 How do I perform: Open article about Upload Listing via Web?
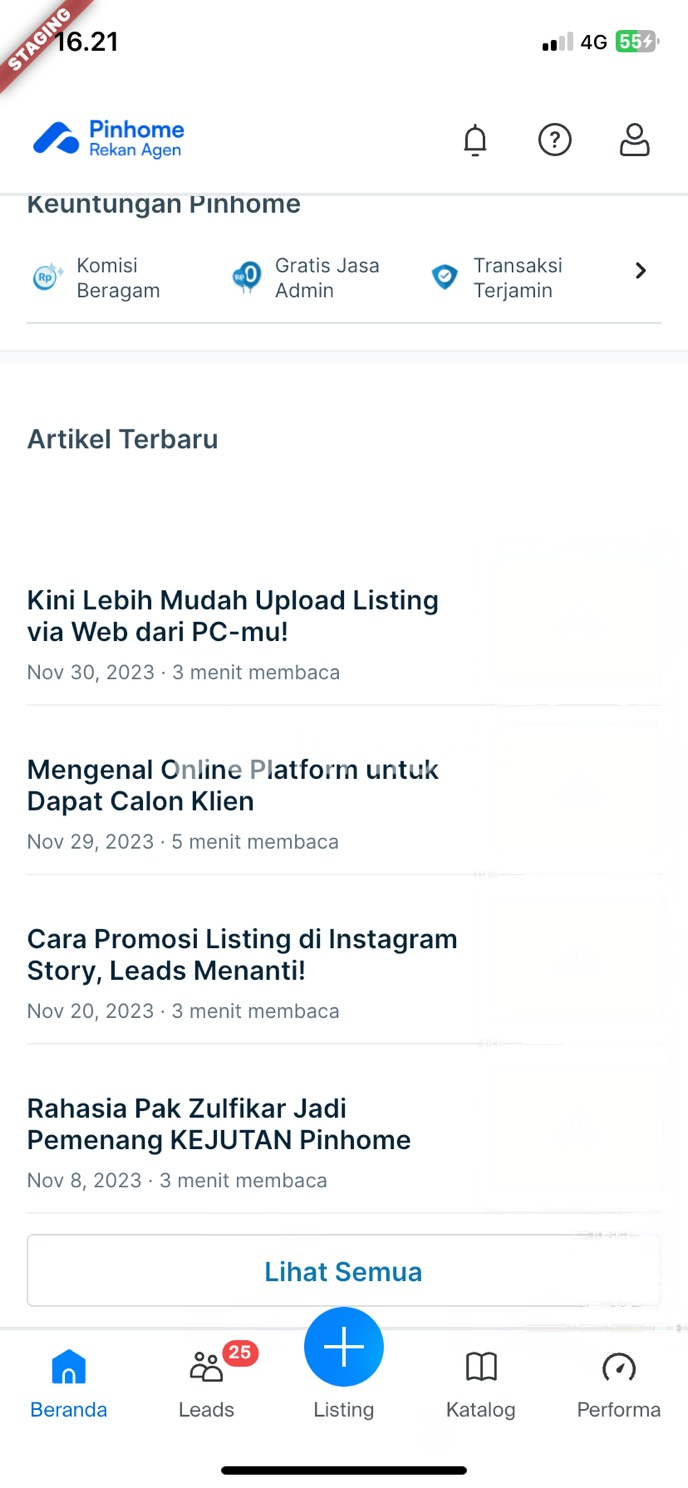(x=233, y=616)
